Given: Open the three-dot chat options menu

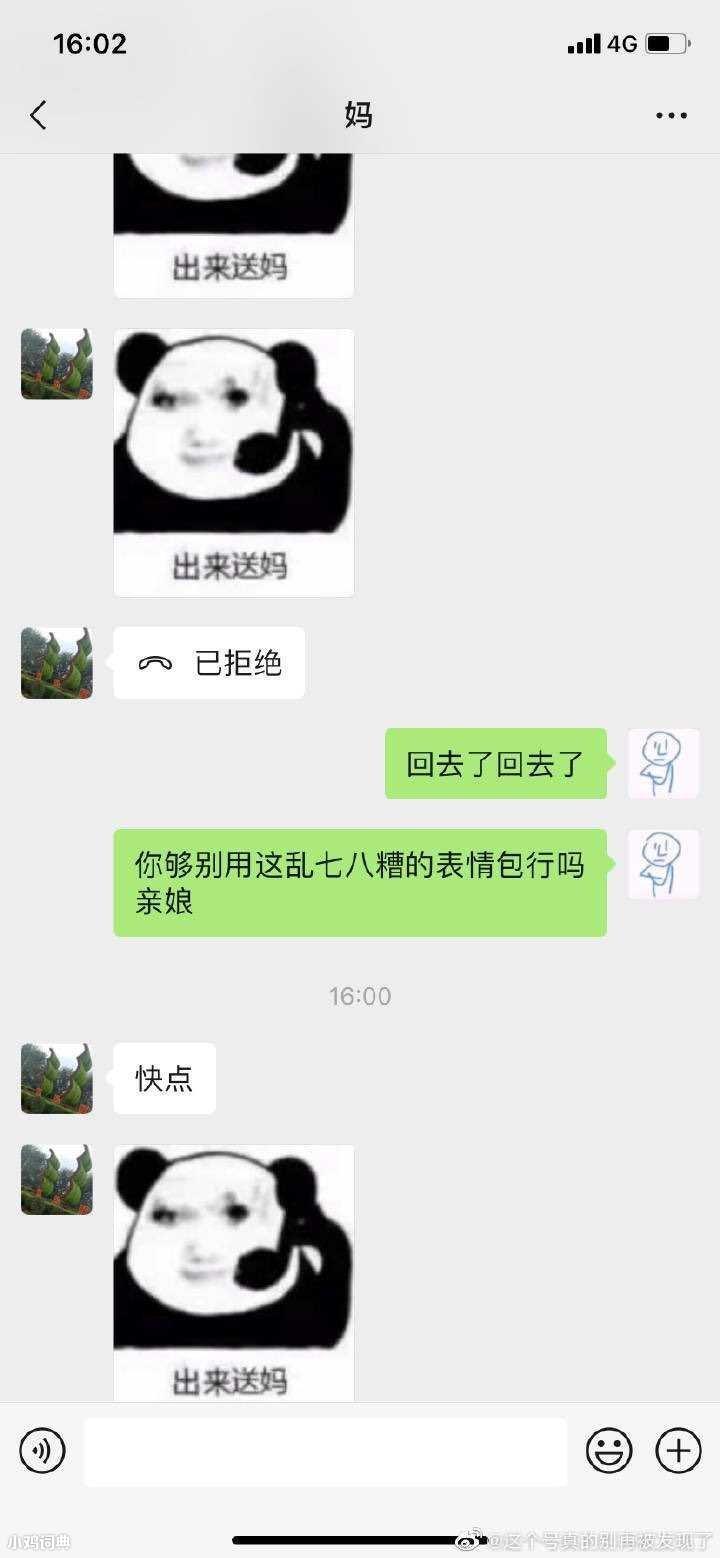Looking at the screenshot, I should 671,116.
